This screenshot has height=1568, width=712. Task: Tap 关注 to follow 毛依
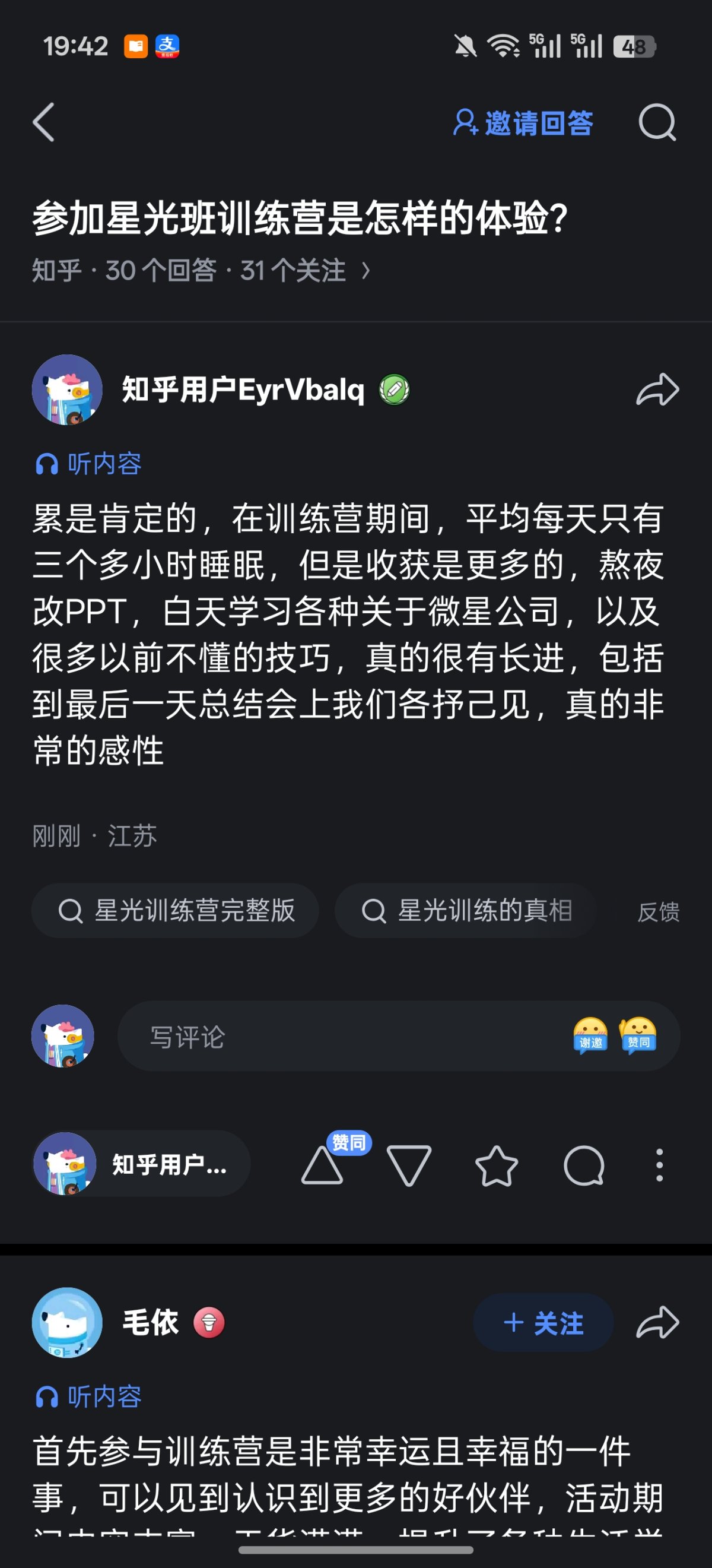(x=542, y=1322)
